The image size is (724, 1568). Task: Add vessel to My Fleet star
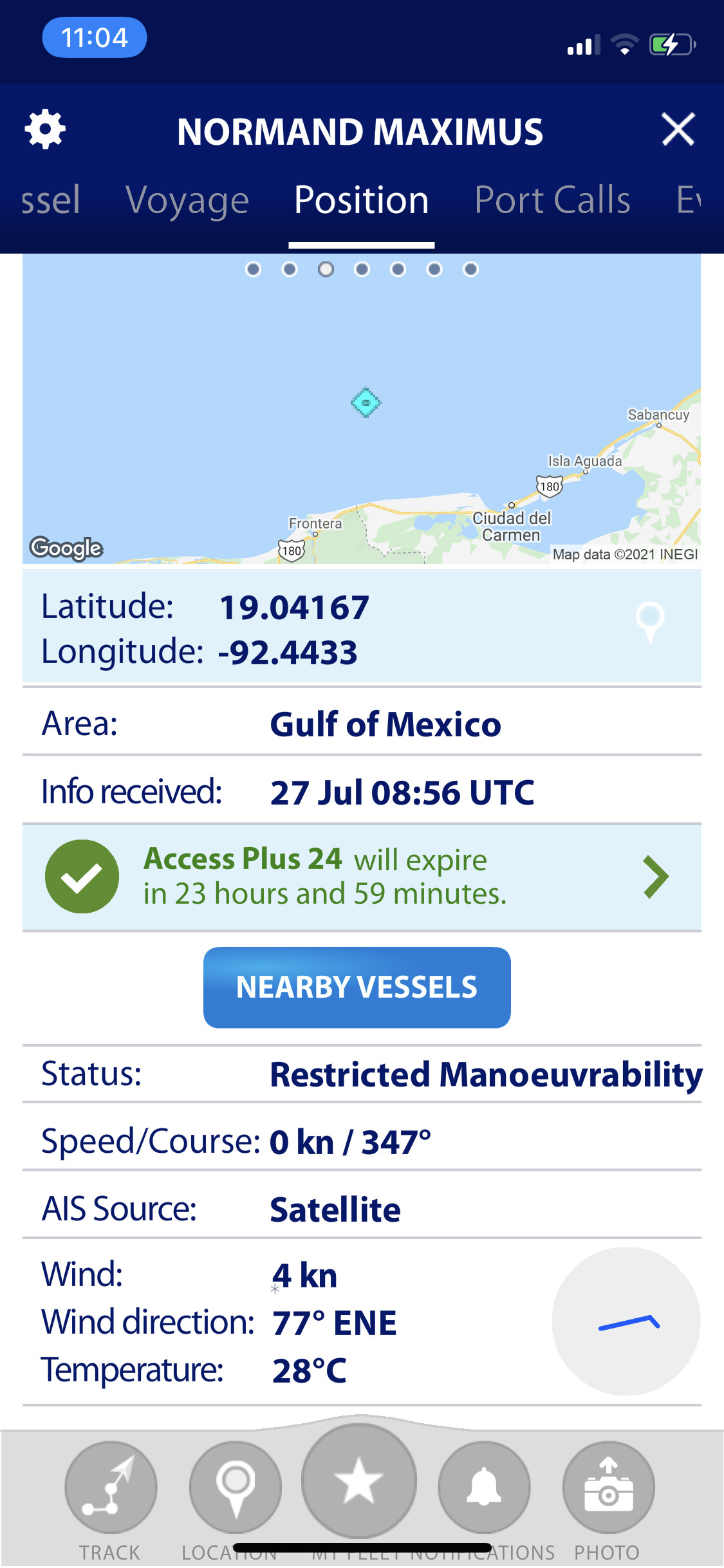point(359,1481)
